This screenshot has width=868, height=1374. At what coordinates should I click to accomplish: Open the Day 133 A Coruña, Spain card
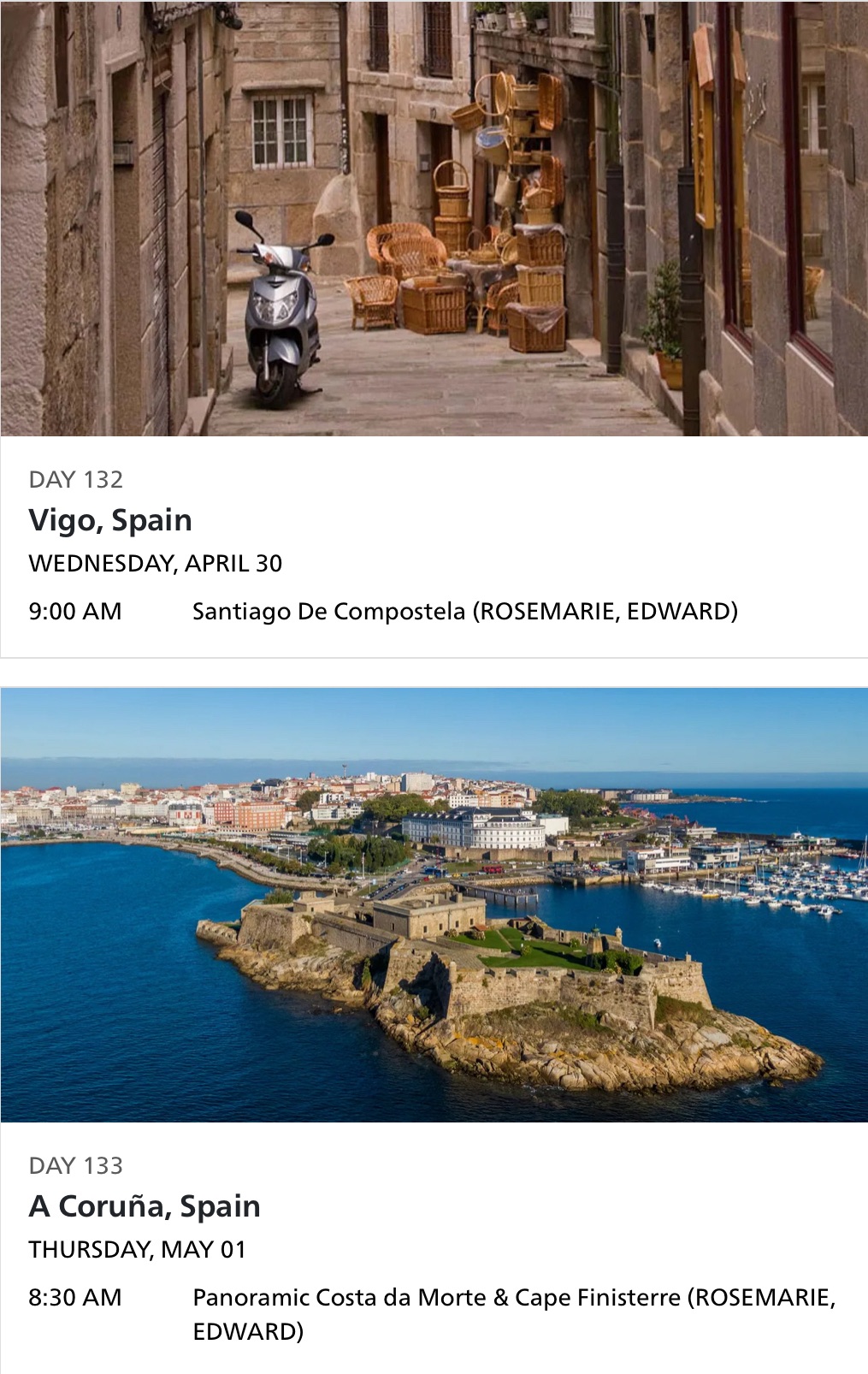click(145, 1206)
